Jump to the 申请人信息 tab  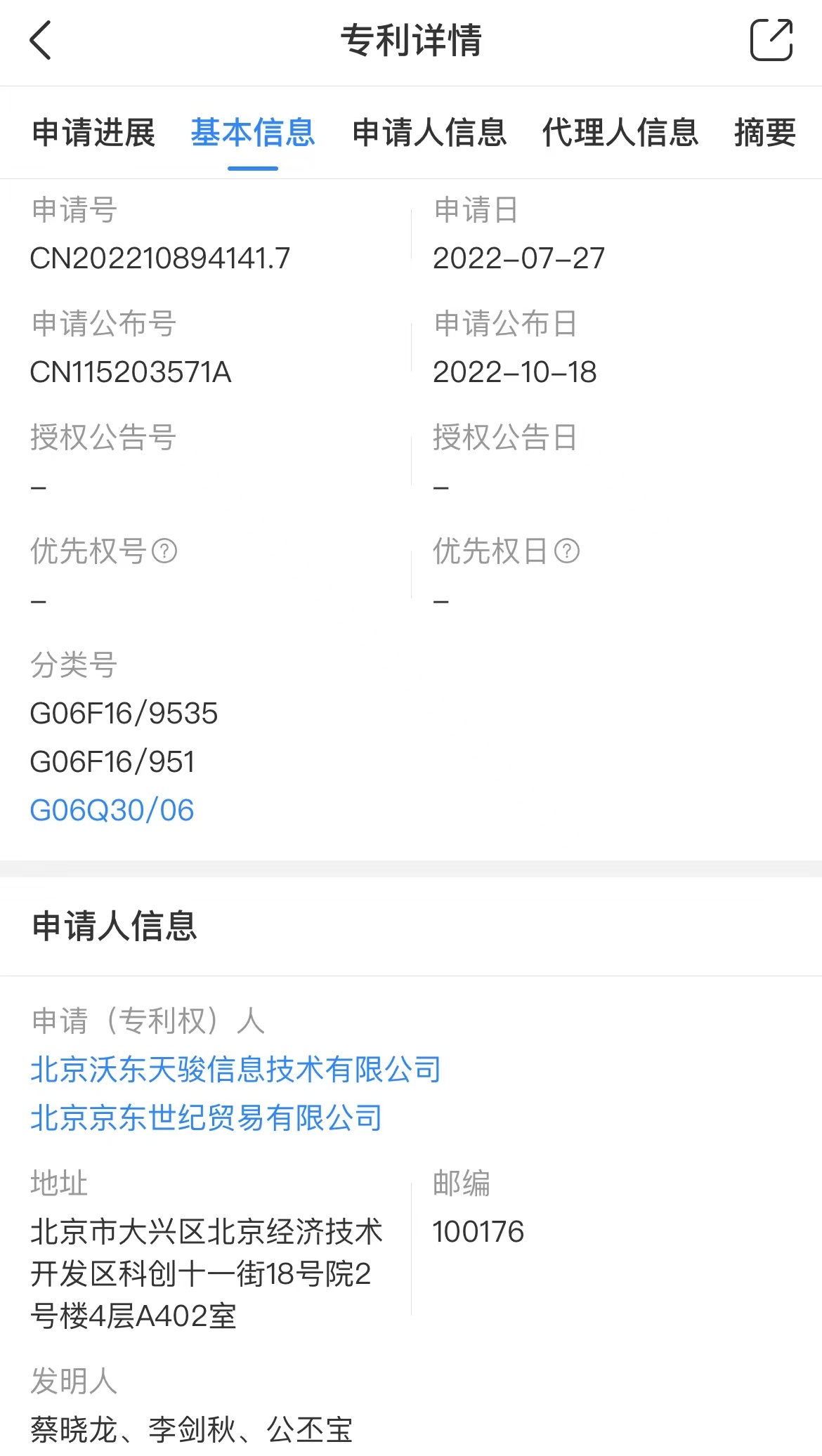click(x=429, y=132)
